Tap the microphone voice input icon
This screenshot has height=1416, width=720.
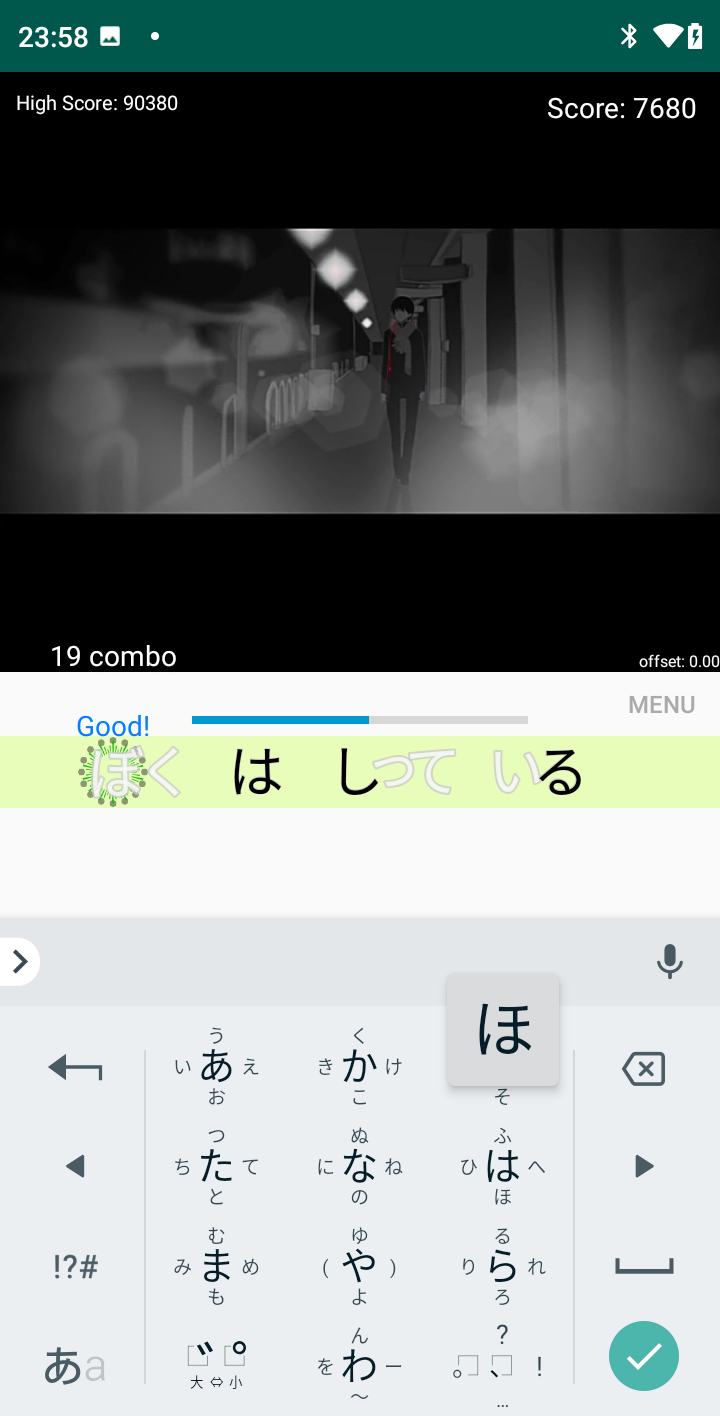point(669,961)
